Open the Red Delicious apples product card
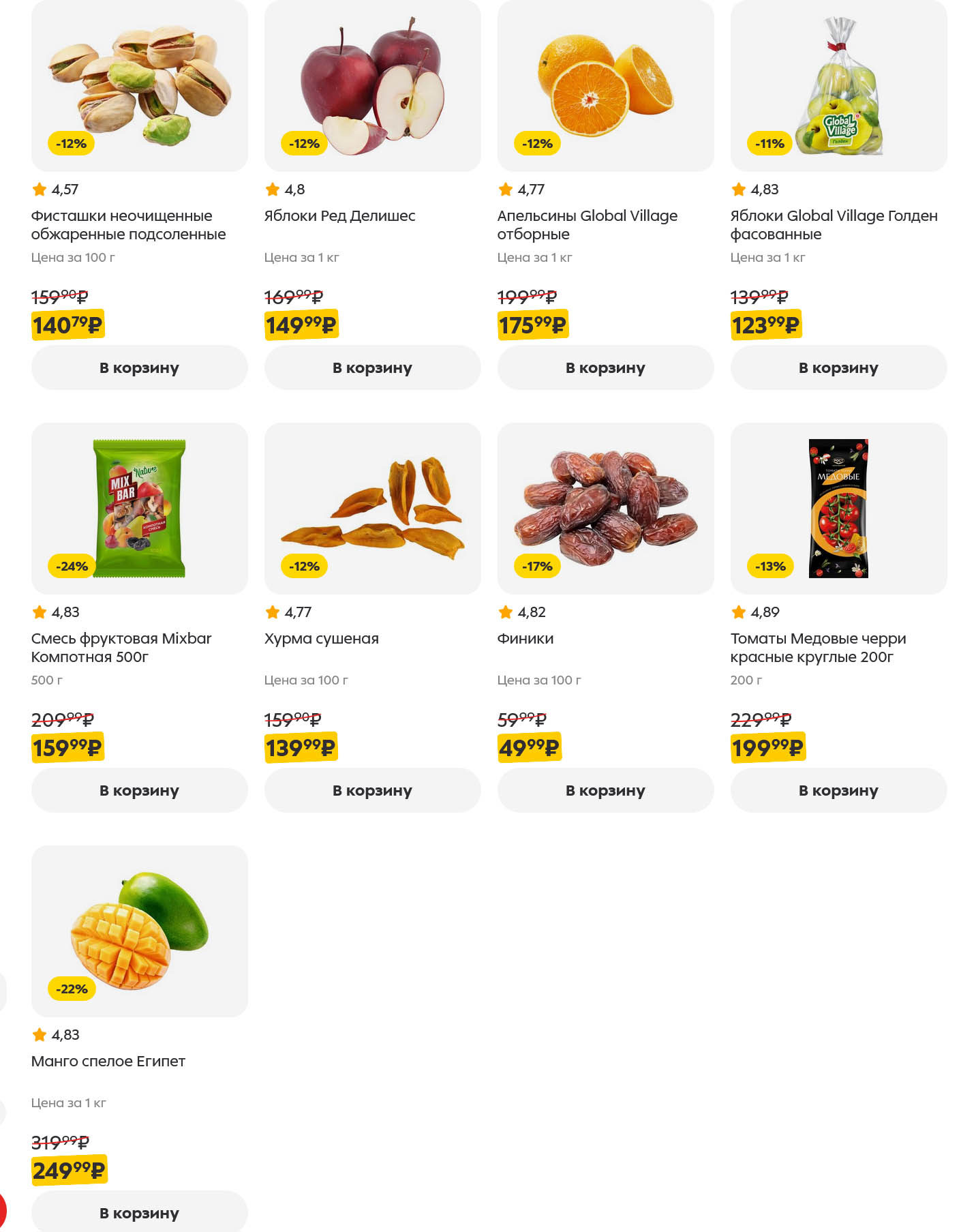 pyautogui.click(x=372, y=85)
